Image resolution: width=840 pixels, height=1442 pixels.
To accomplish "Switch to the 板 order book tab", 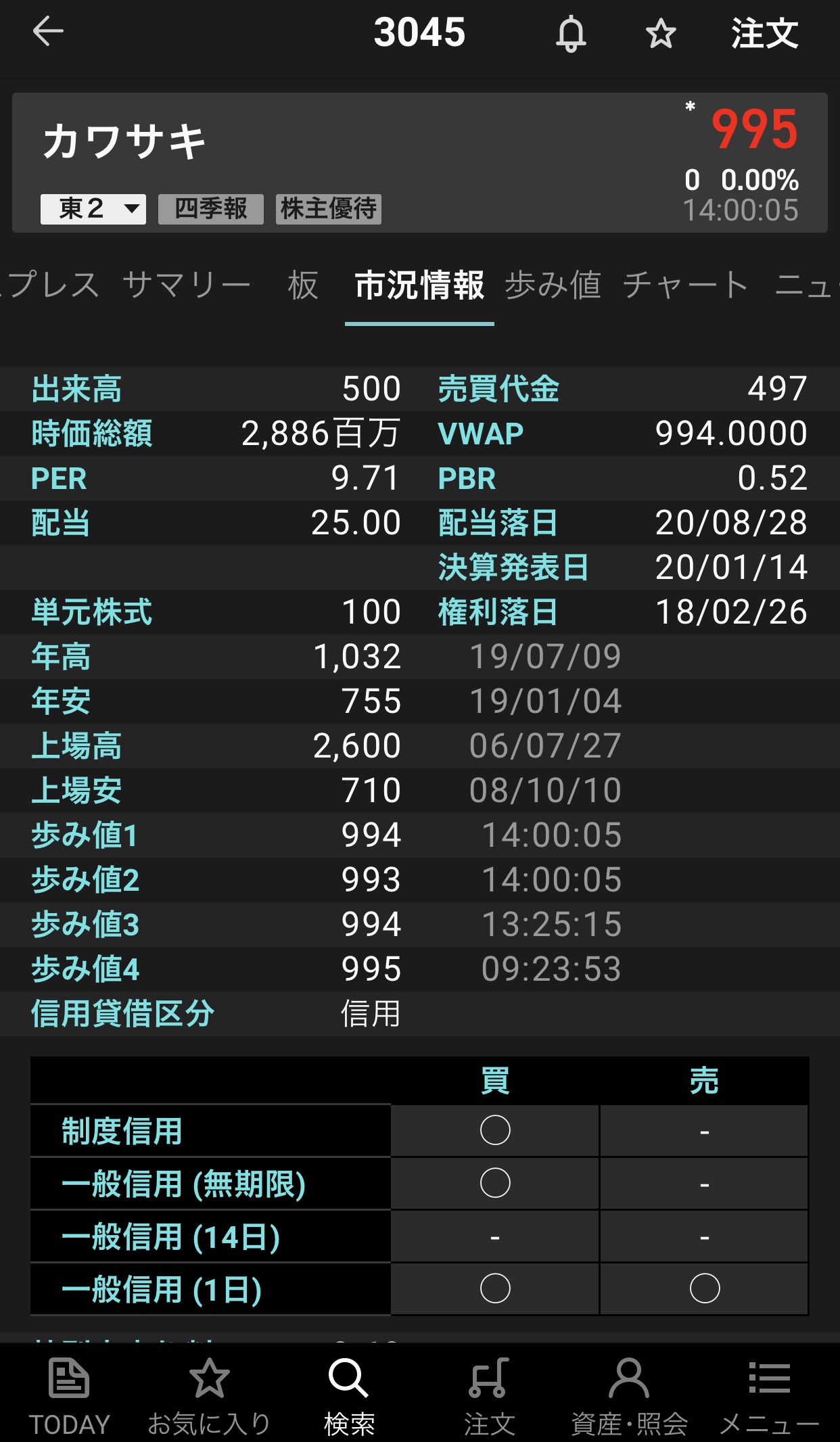I will coord(302,285).
